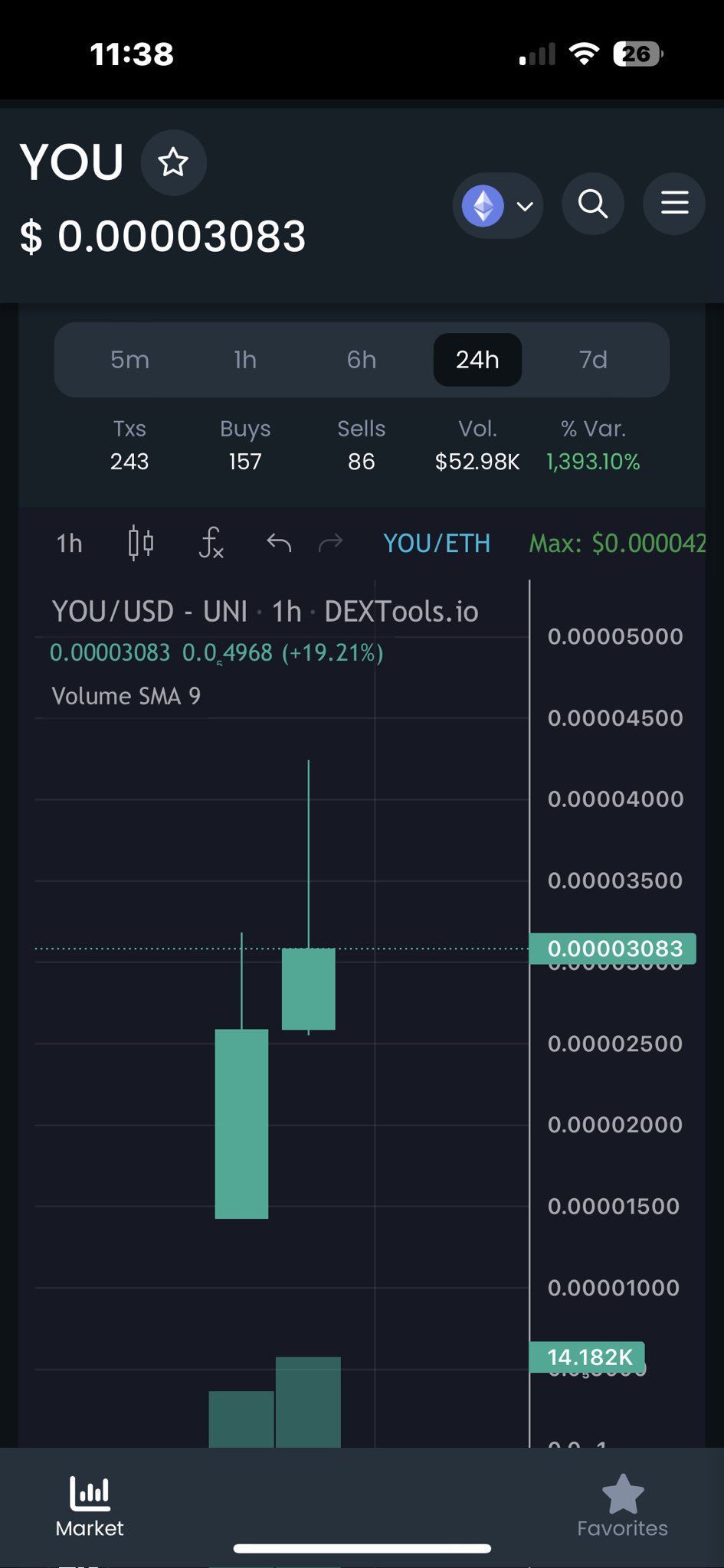
Task: Undo the last chart action
Action: [279, 544]
